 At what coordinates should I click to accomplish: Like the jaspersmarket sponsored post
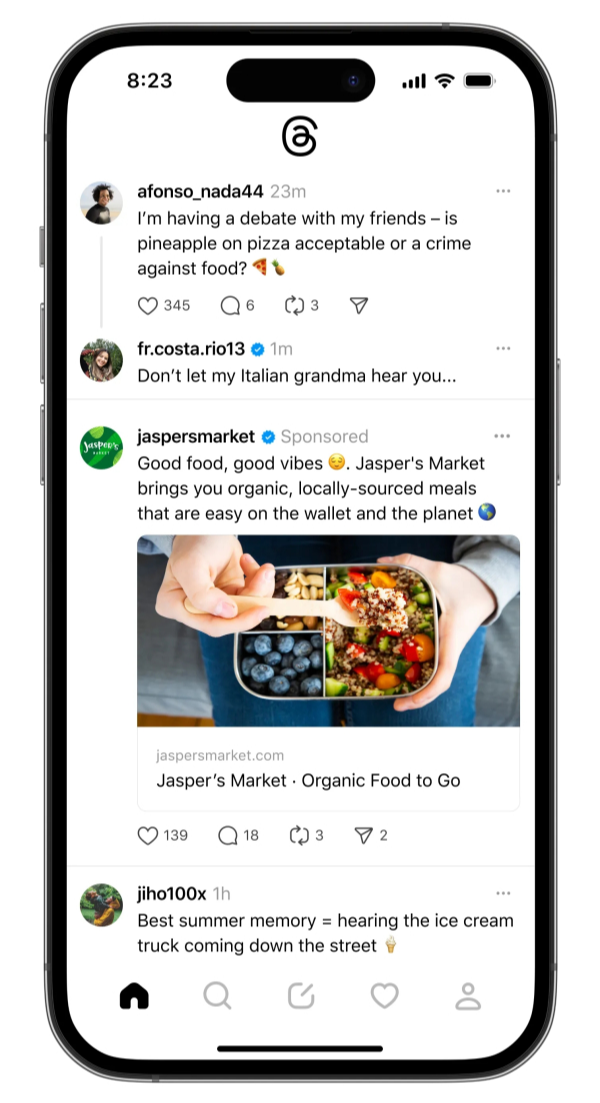click(x=148, y=835)
